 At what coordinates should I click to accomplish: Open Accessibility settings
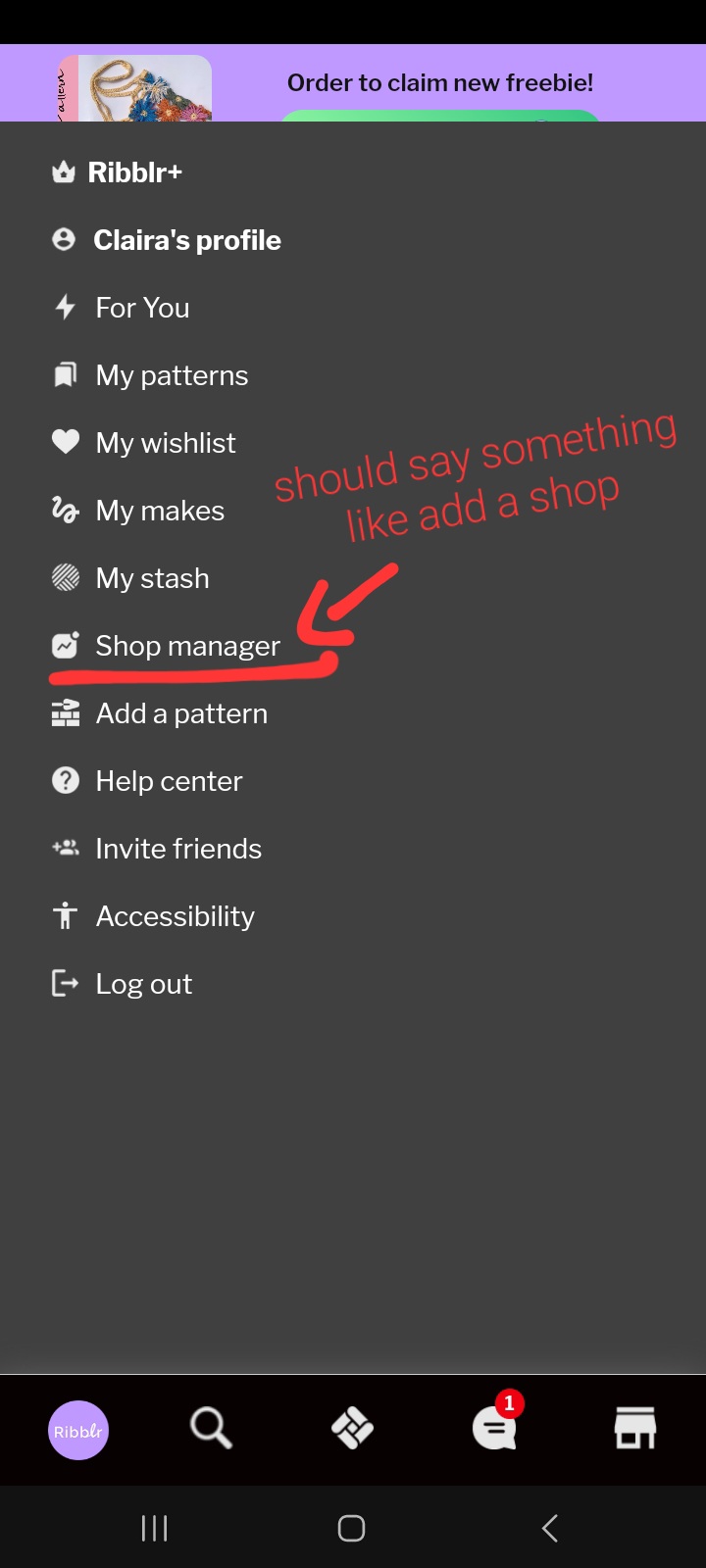tap(175, 916)
